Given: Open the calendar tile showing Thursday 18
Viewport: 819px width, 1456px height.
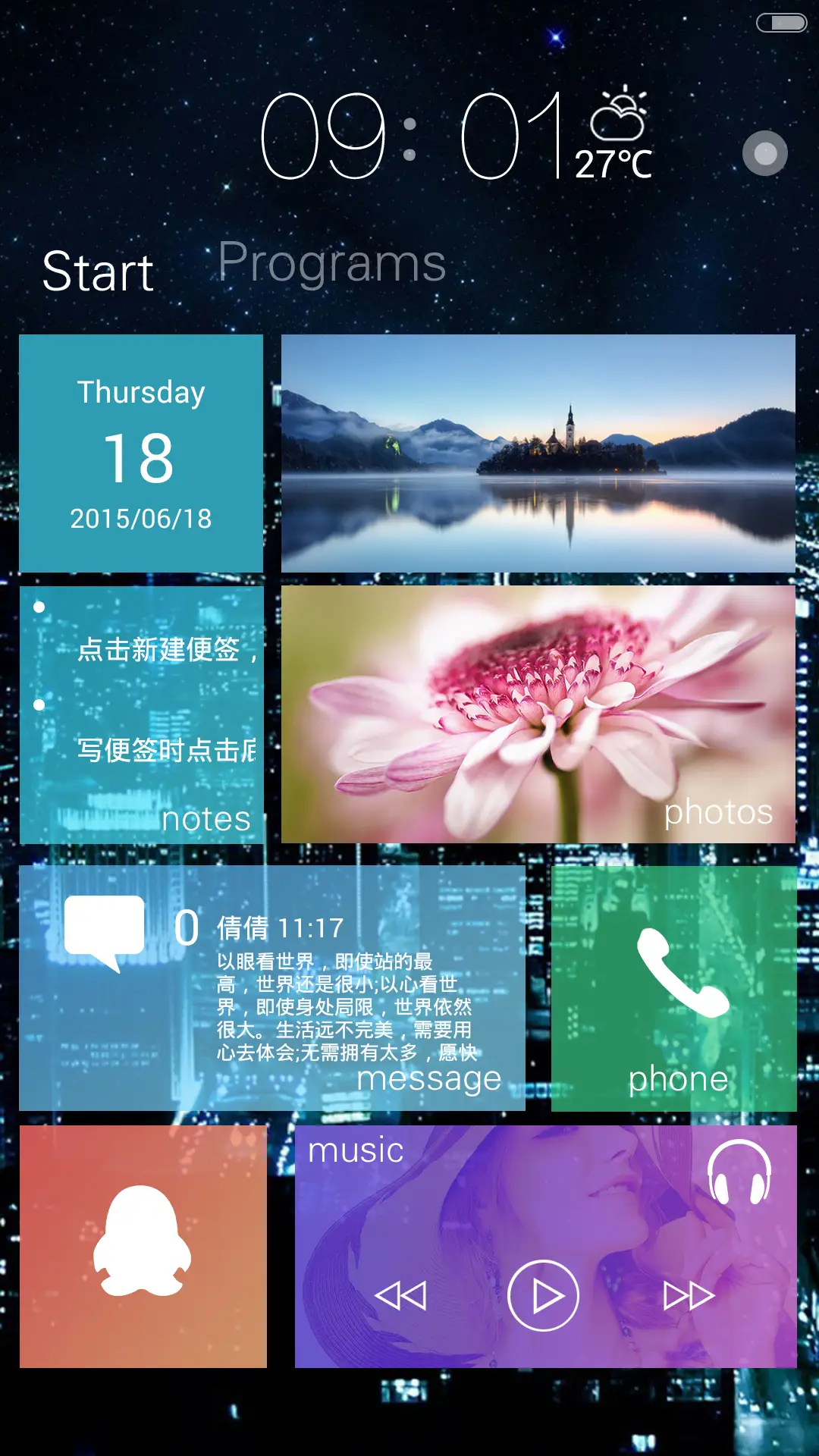Looking at the screenshot, I should click(140, 451).
